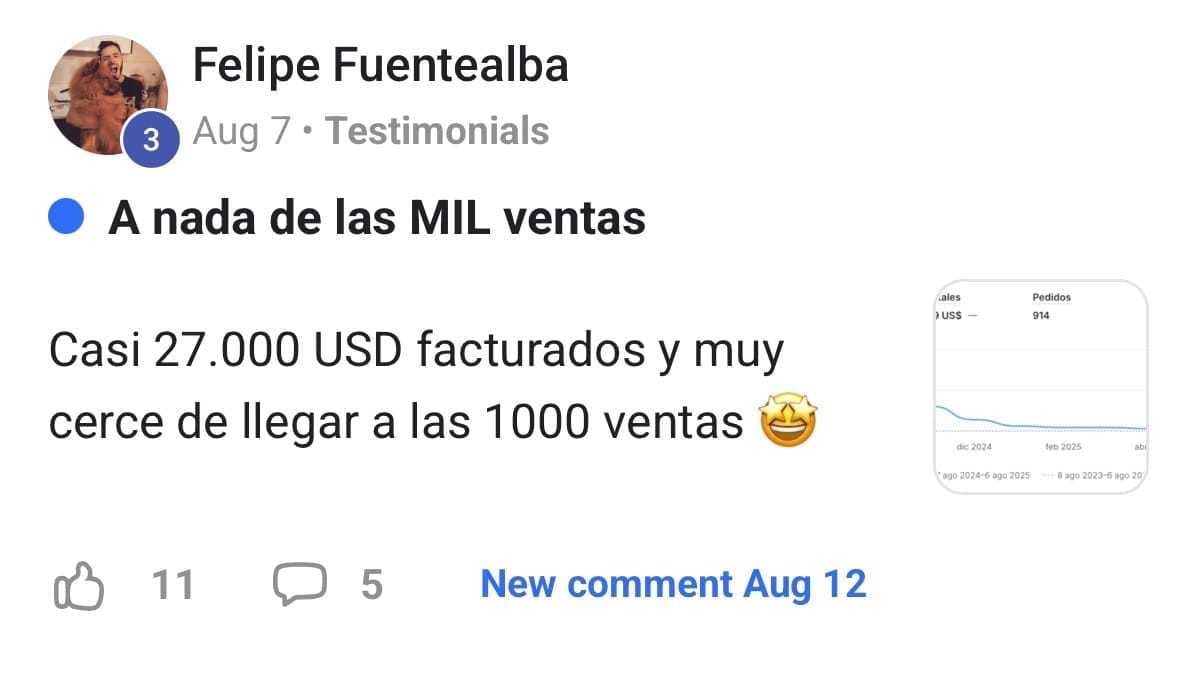Jump to the new comment from Aug 12
This screenshot has height=673, width=1179.
[673, 584]
